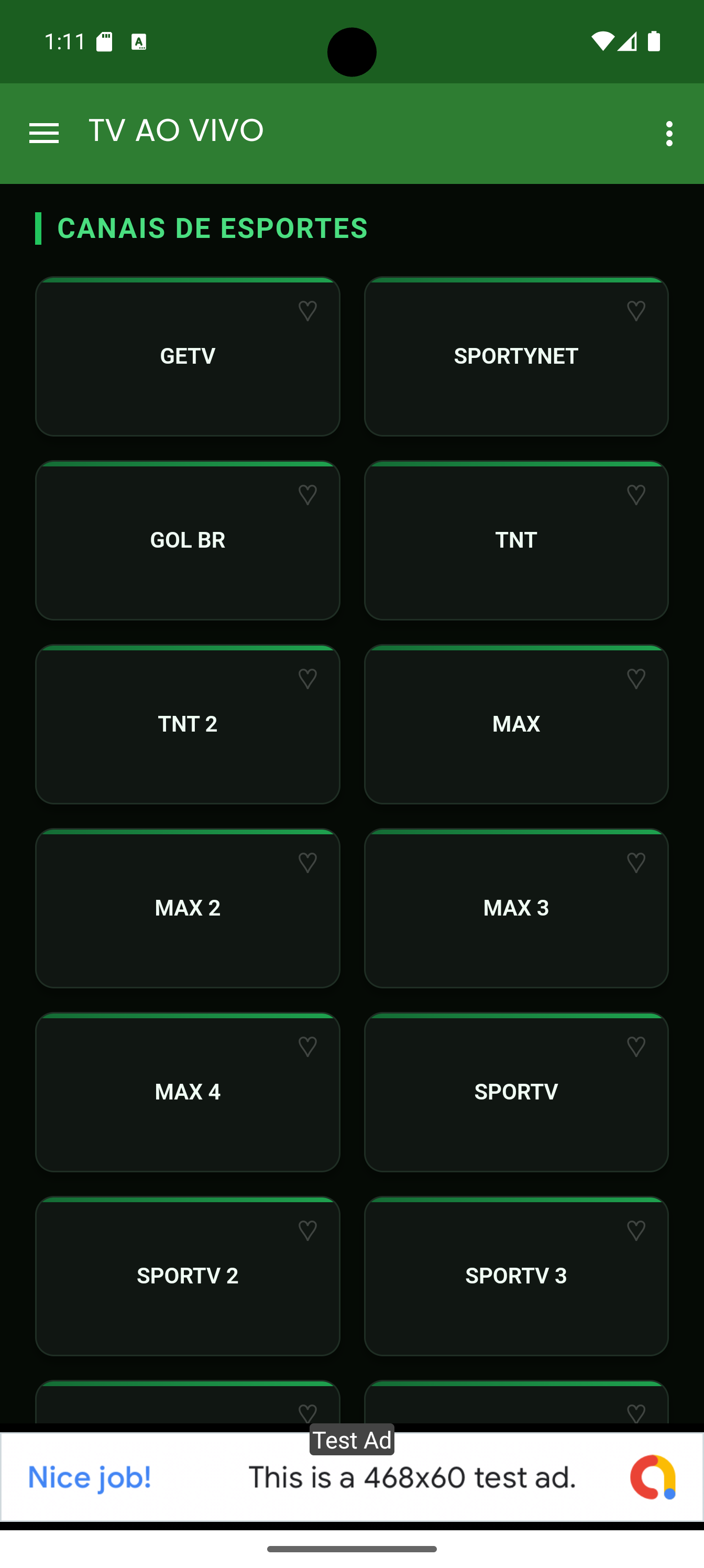Click the Nice job! ad link
Screen dimensions: 704x1568
[90, 1477]
